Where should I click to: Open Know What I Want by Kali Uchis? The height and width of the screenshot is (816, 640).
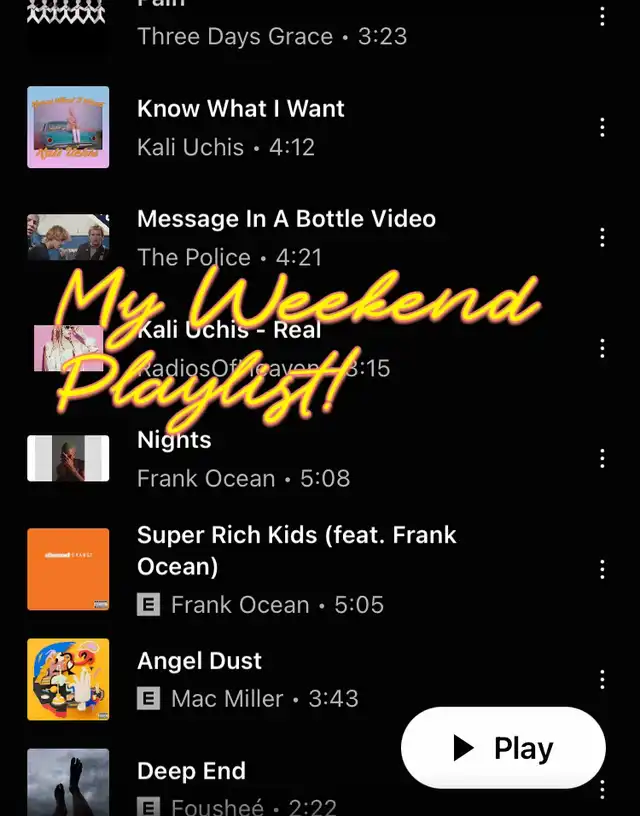pyautogui.click(x=240, y=109)
